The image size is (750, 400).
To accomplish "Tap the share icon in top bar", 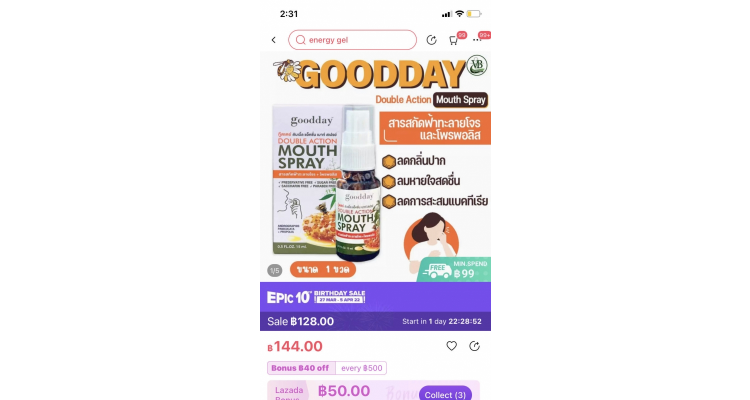I will tap(431, 40).
